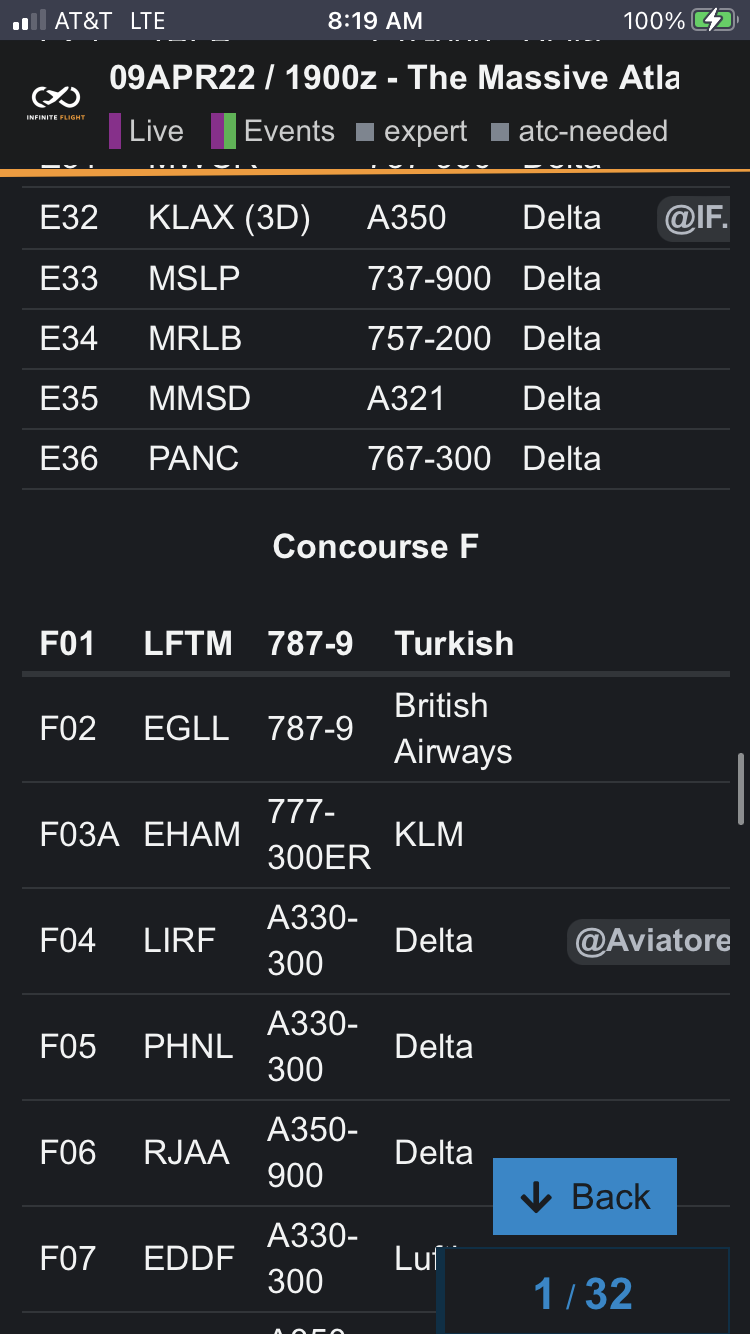Viewport: 750px width, 1334px height.
Task: Open the topic title at the top
Action: pos(394,78)
